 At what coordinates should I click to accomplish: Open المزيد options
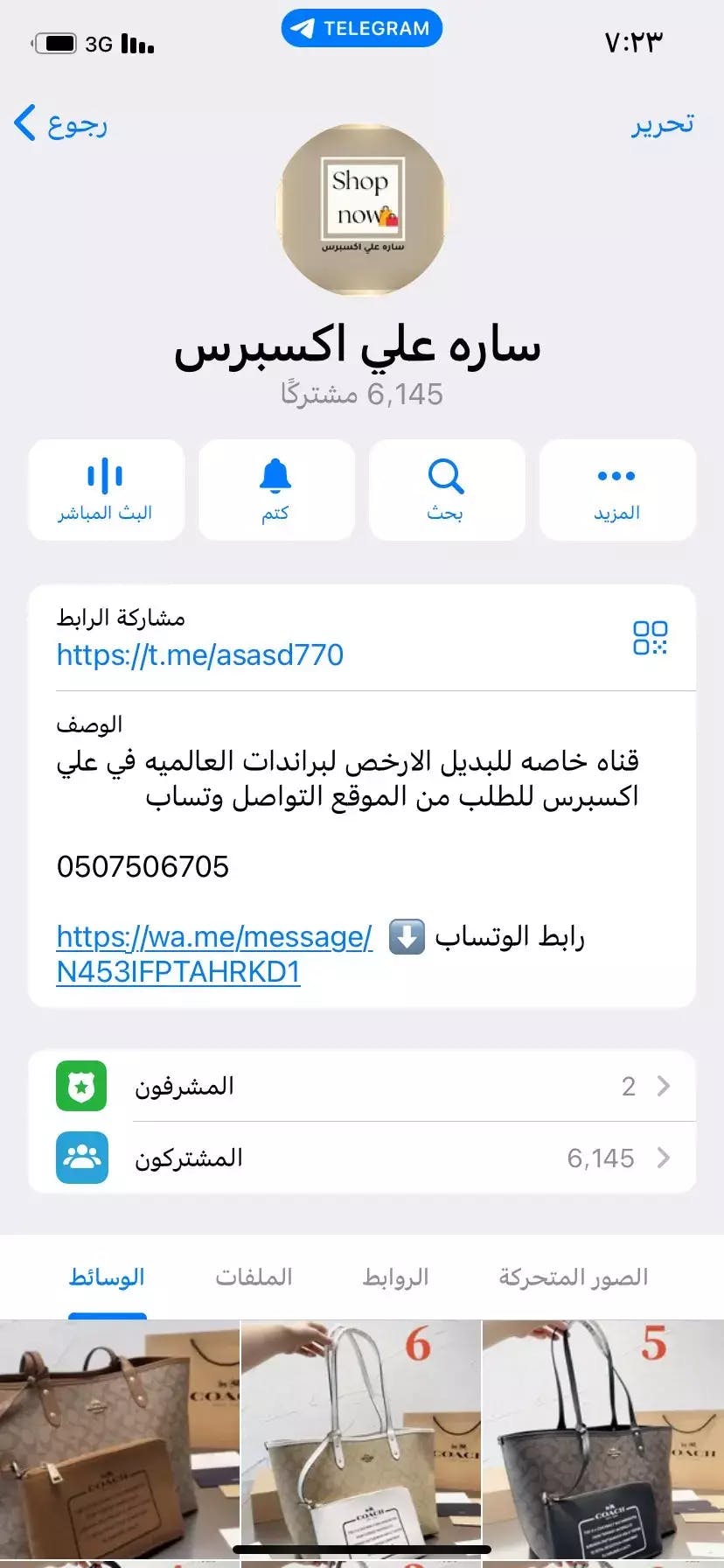coord(616,490)
